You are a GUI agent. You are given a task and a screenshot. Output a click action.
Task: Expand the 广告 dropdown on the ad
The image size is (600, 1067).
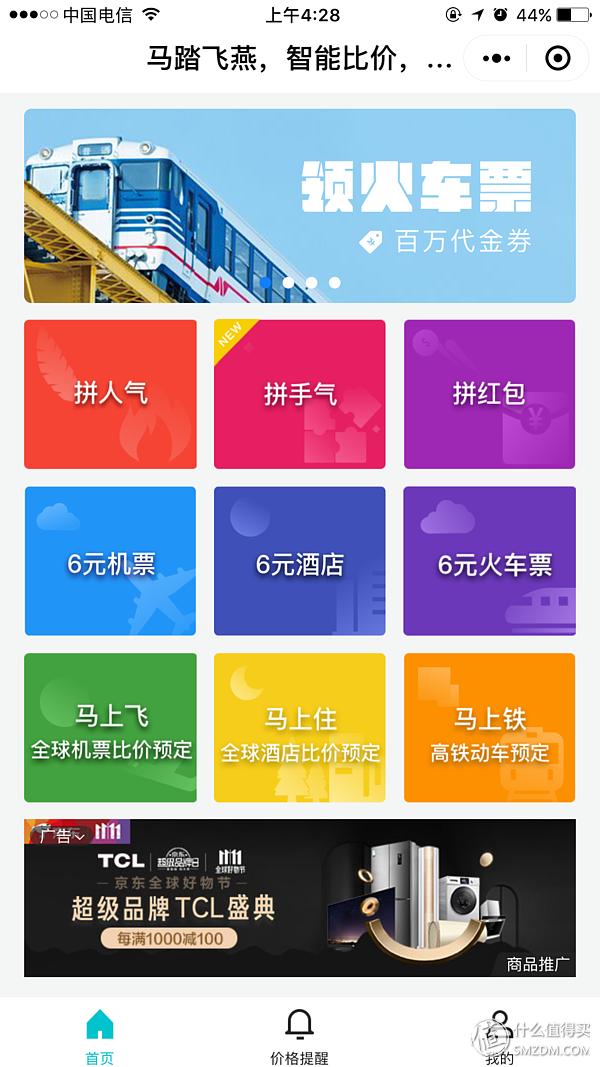point(63,834)
